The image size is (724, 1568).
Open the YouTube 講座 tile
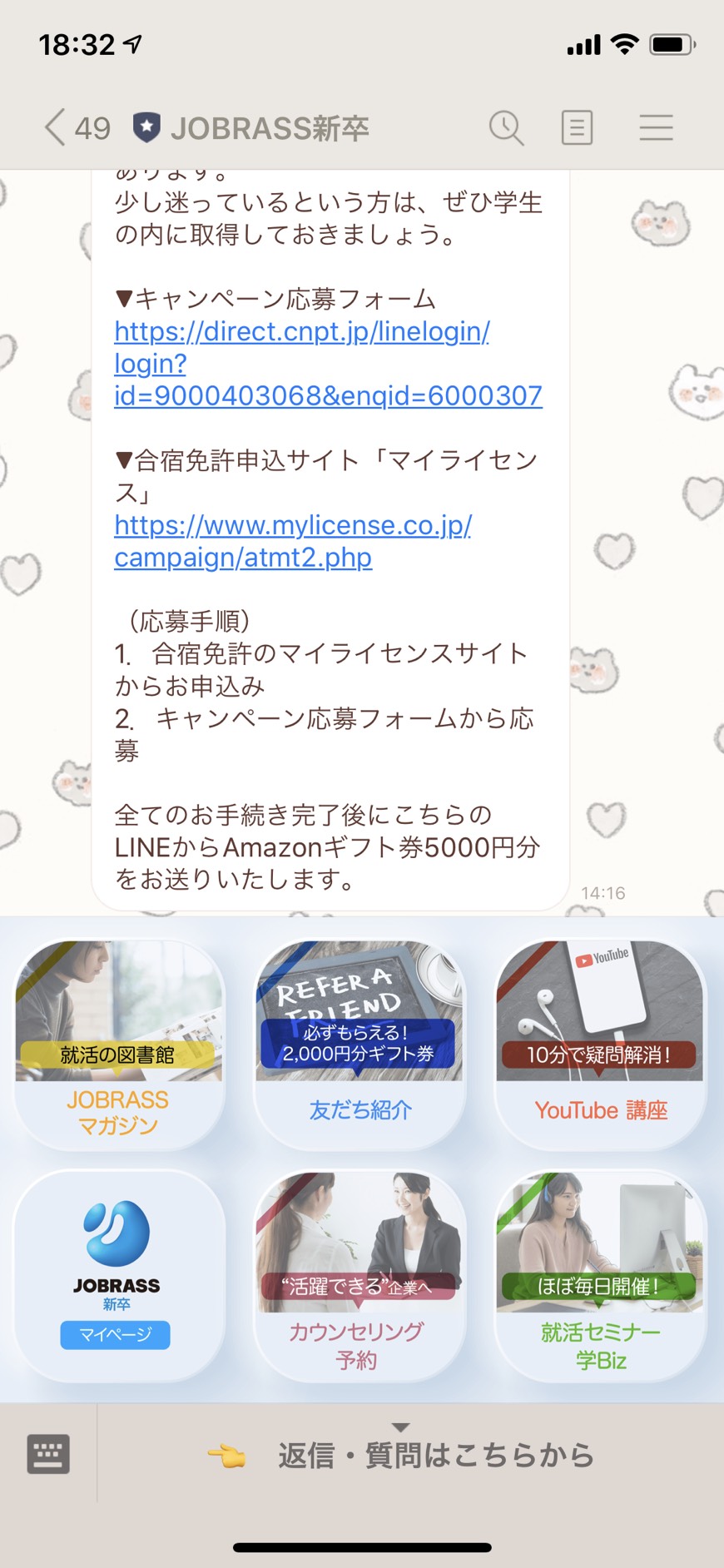point(600,1045)
